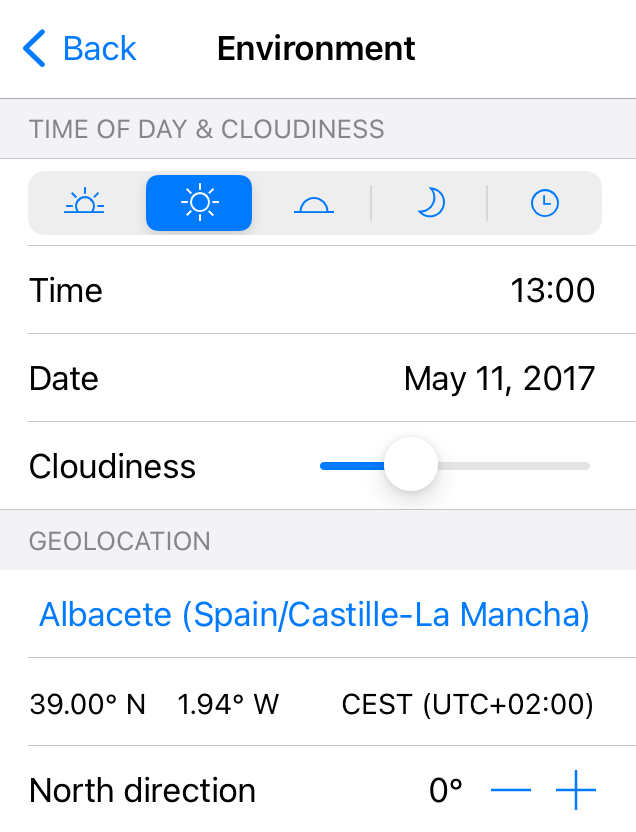Increase the North direction angle
The width and height of the screenshot is (636, 832).
[x=576, y=791]
